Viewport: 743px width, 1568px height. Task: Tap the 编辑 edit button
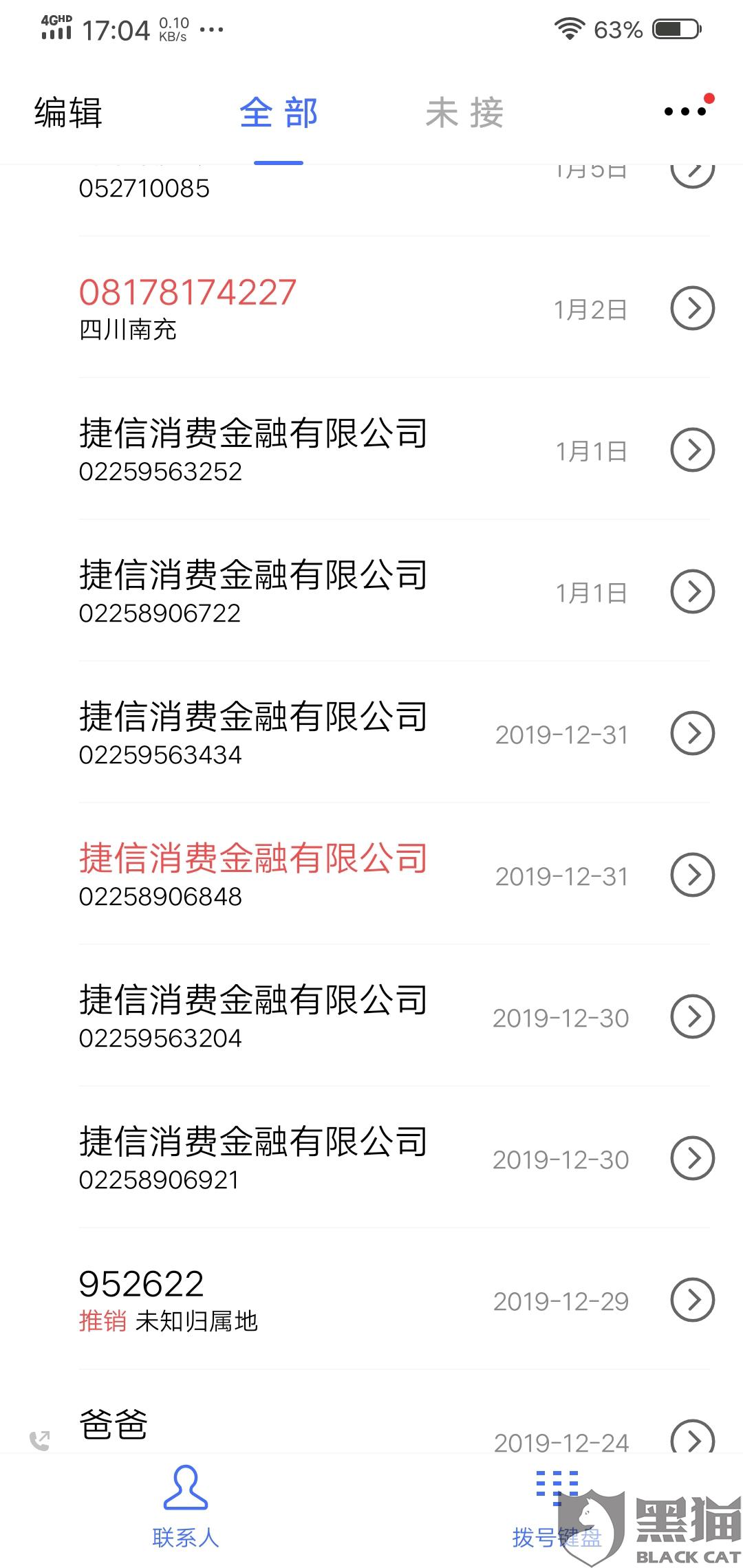68,113
